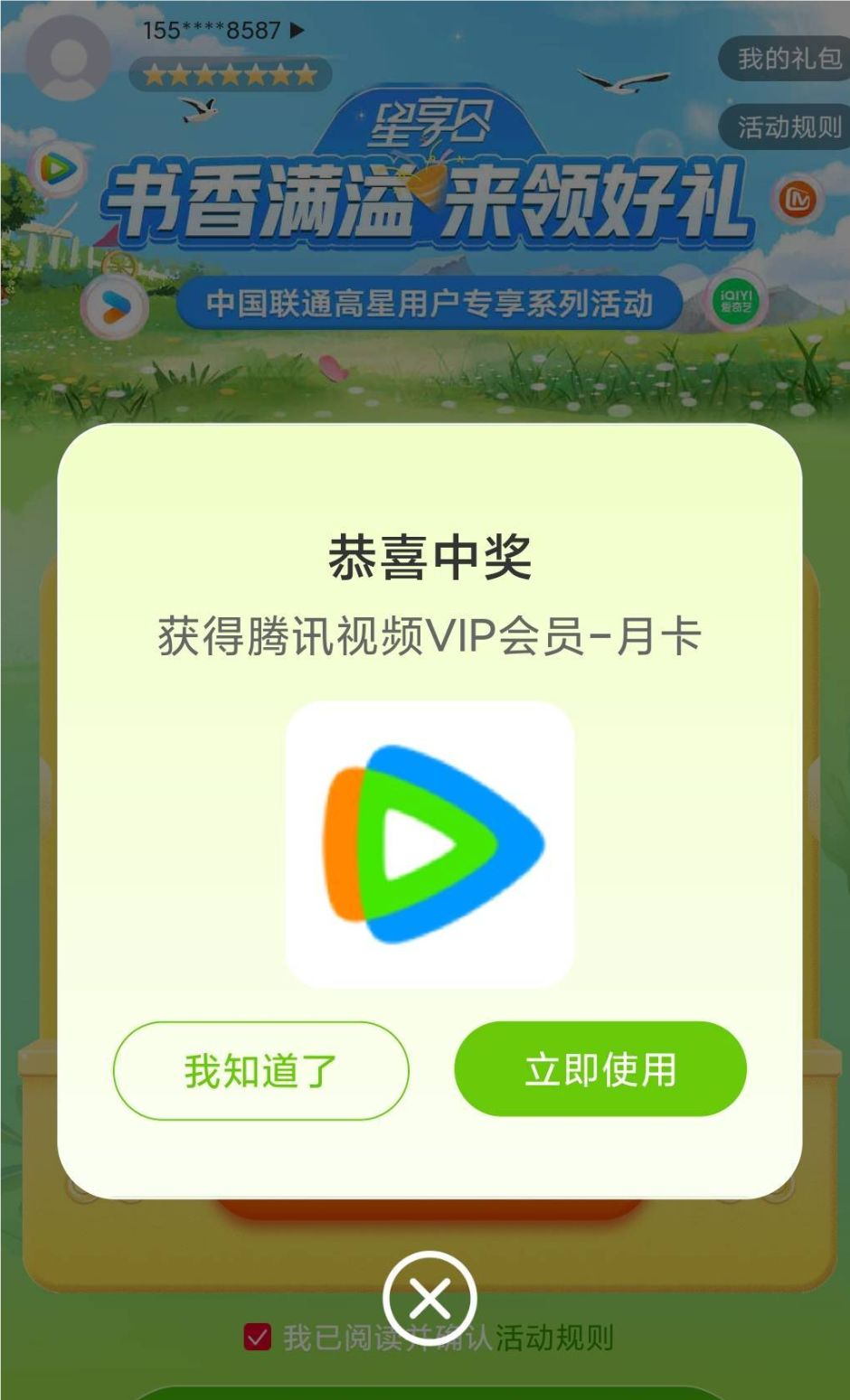Tap 我知道了 to acknowledge prize
Viewport: 850px width, 1400px height.
click(x=260, y=1071)
